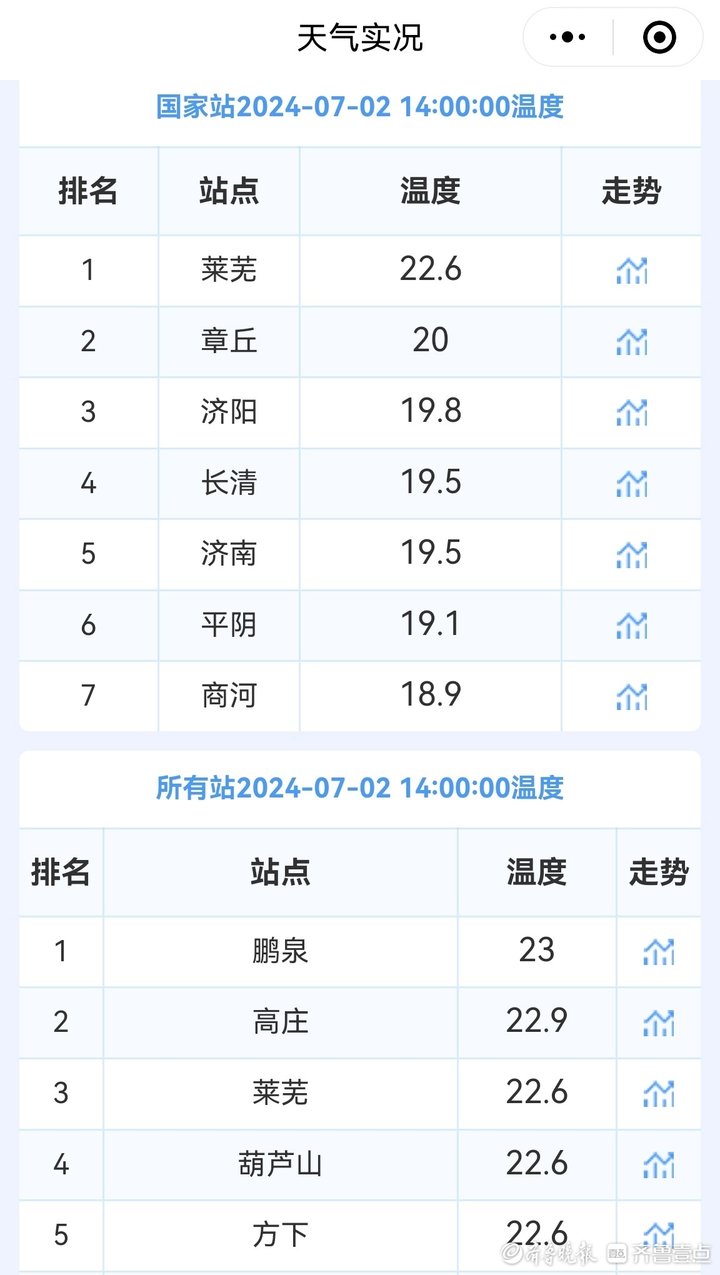The height and width of the screenshot is (1275, 720).
Task: Open 莱芜 trend in the 国家站 table
Action: pos(631,270)
